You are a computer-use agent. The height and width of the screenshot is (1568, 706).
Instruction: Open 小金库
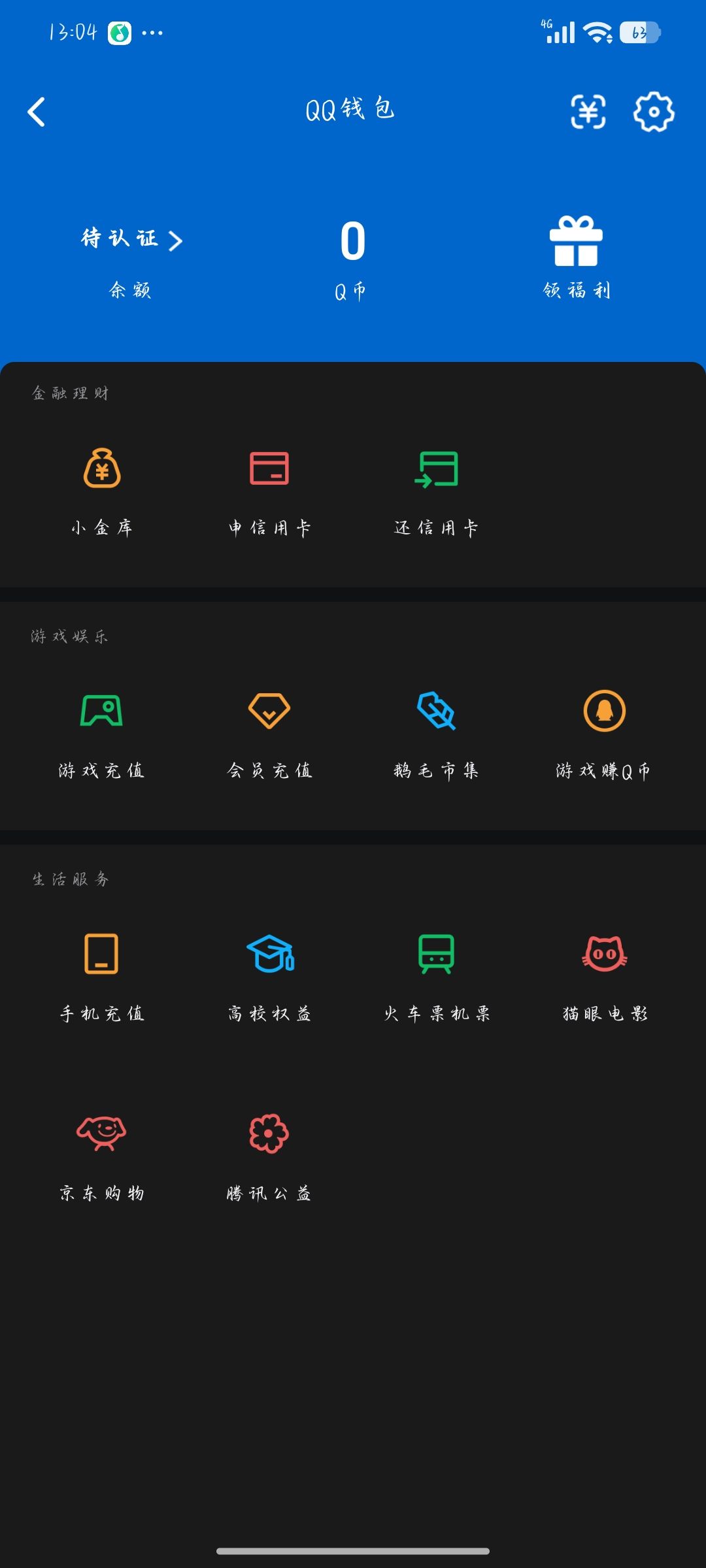point(102,490)
